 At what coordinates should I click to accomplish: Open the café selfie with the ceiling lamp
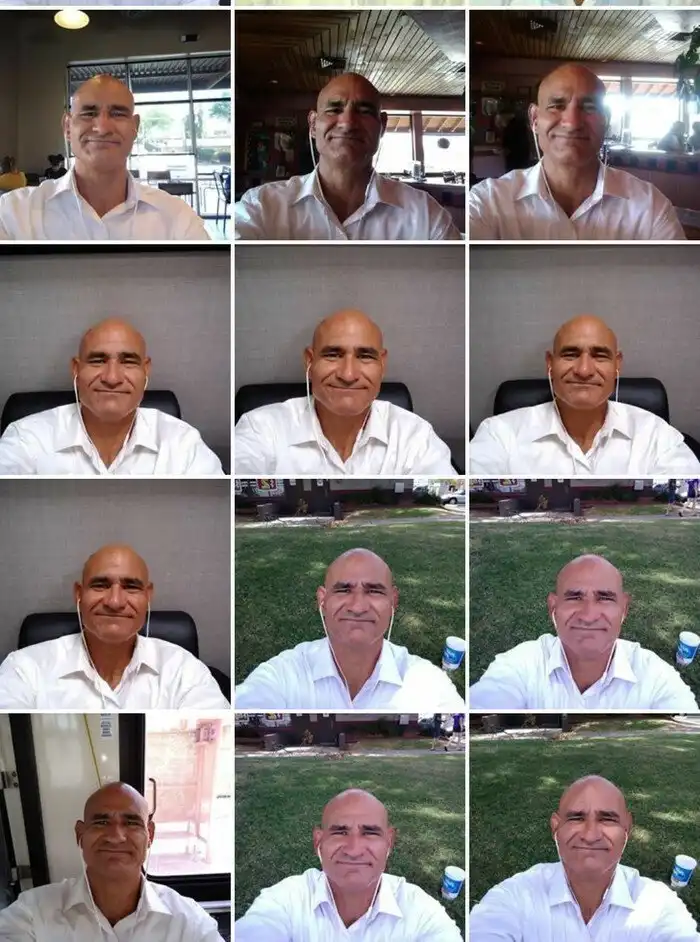click(x=115, y=125)
